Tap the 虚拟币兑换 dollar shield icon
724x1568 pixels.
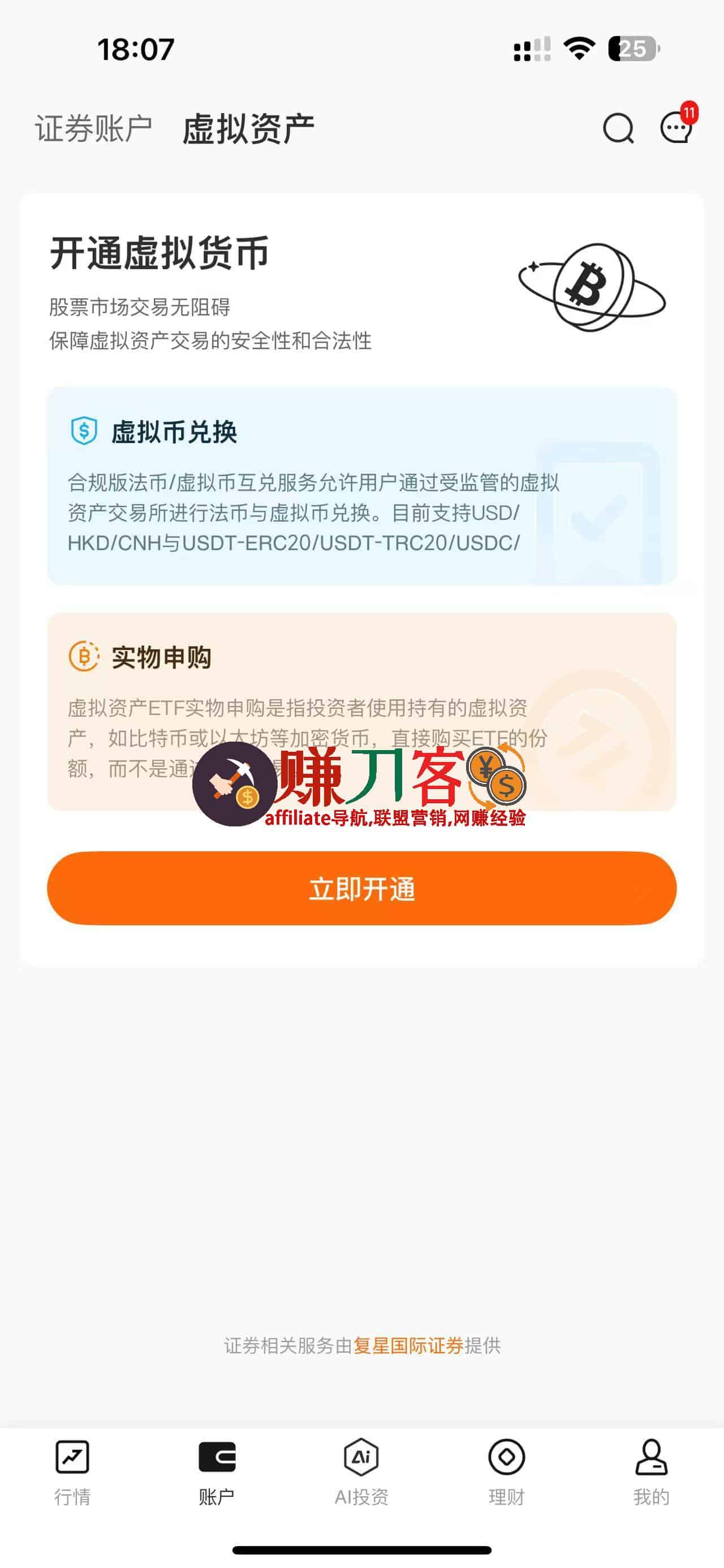pyautogui.click(x=83, y=430)
